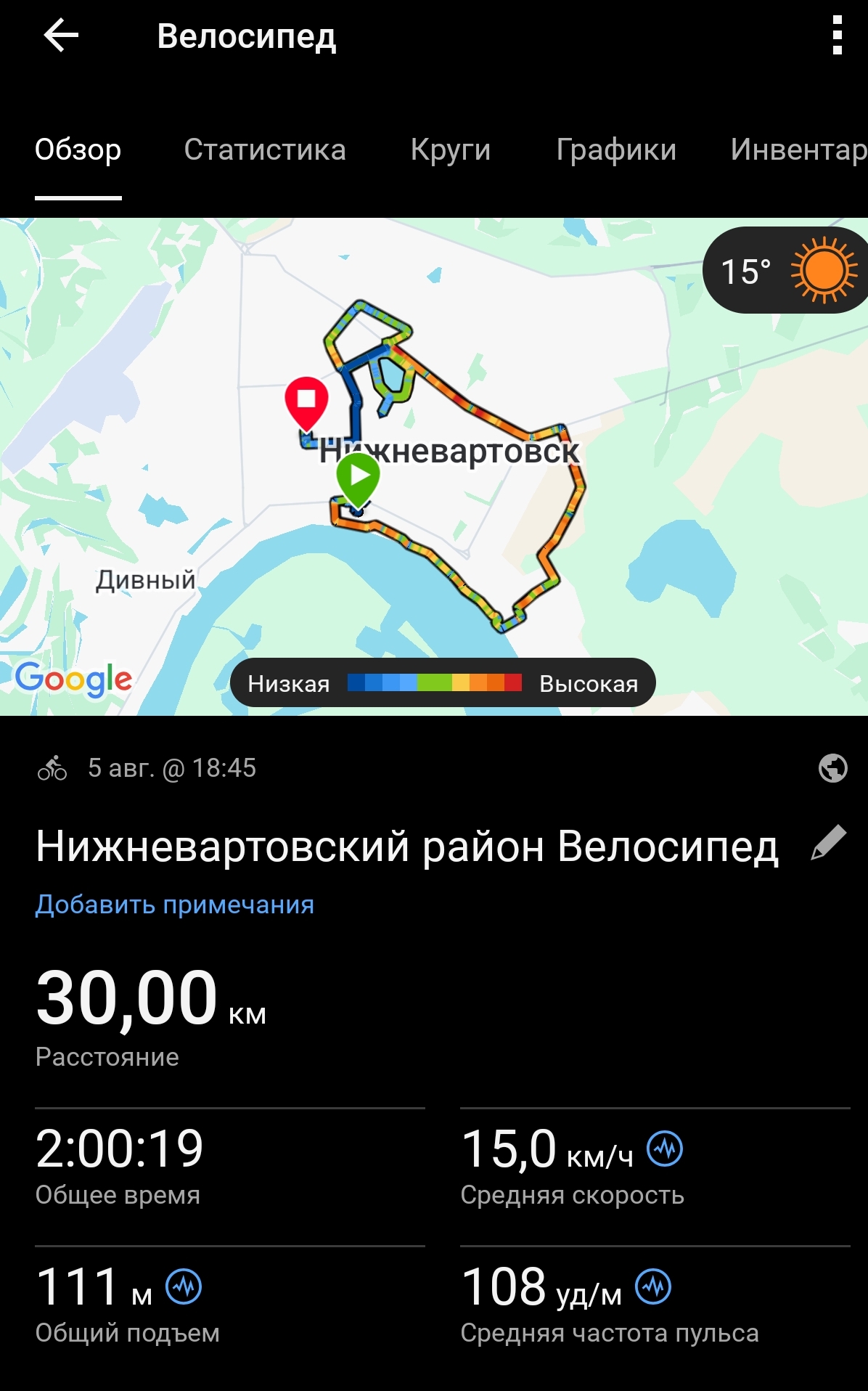
Task: Tap Добавить примечания link
Action: tap(175, 905)
